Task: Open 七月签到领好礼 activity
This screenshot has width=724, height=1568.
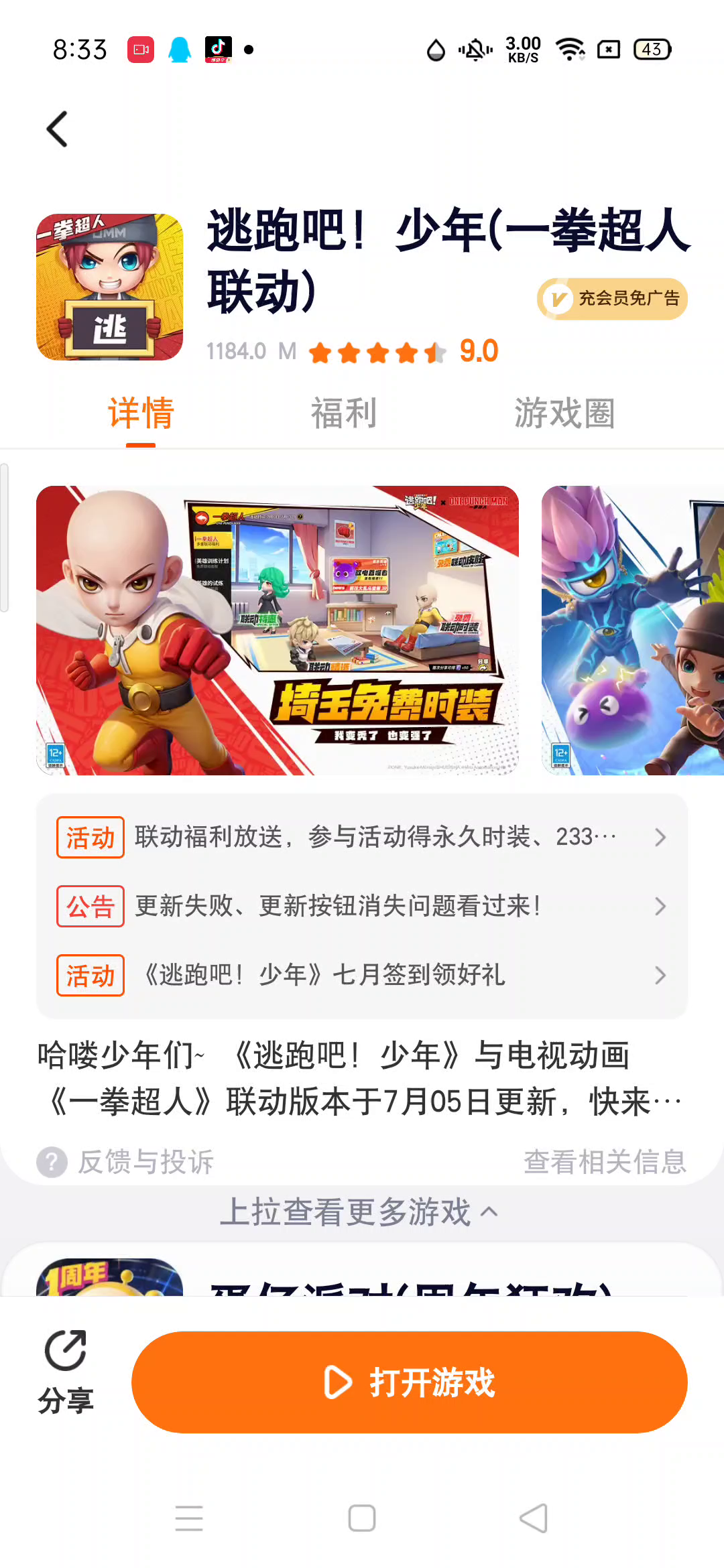Action: click(x=362, y=975)
